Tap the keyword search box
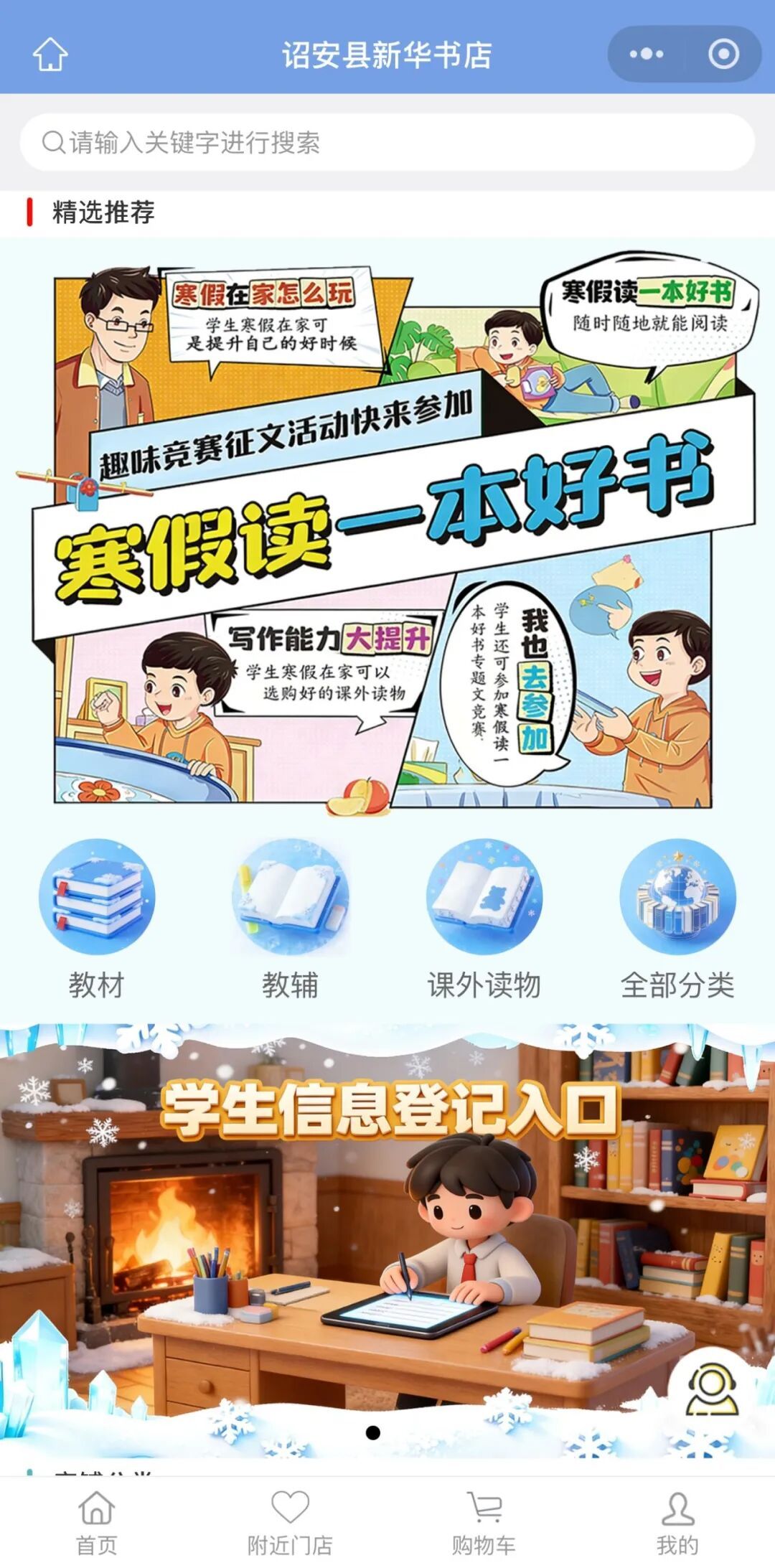This screenshot has height=1568, width=775. point(387,142)
